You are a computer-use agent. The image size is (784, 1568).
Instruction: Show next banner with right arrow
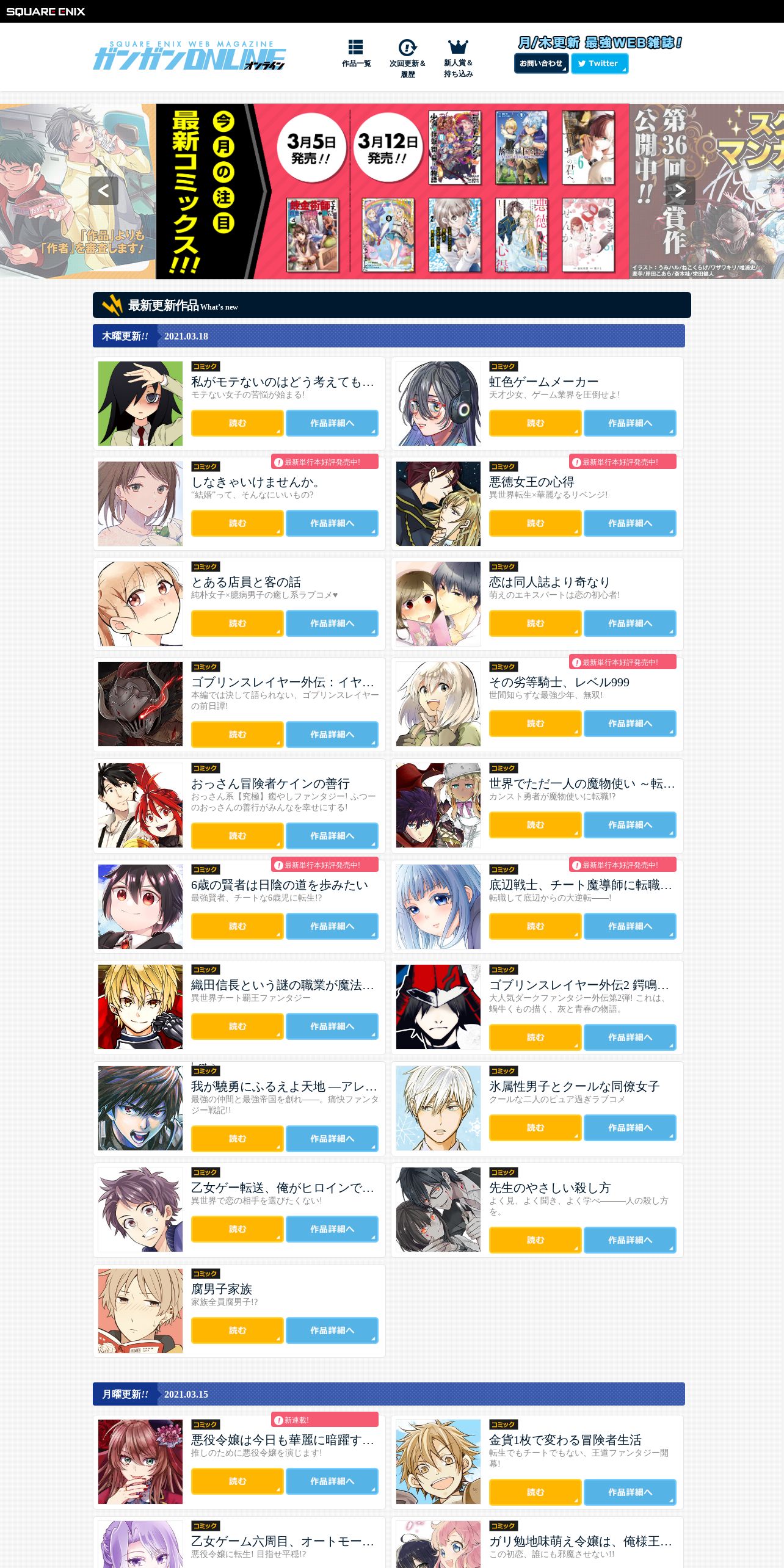tap(680, 191)
